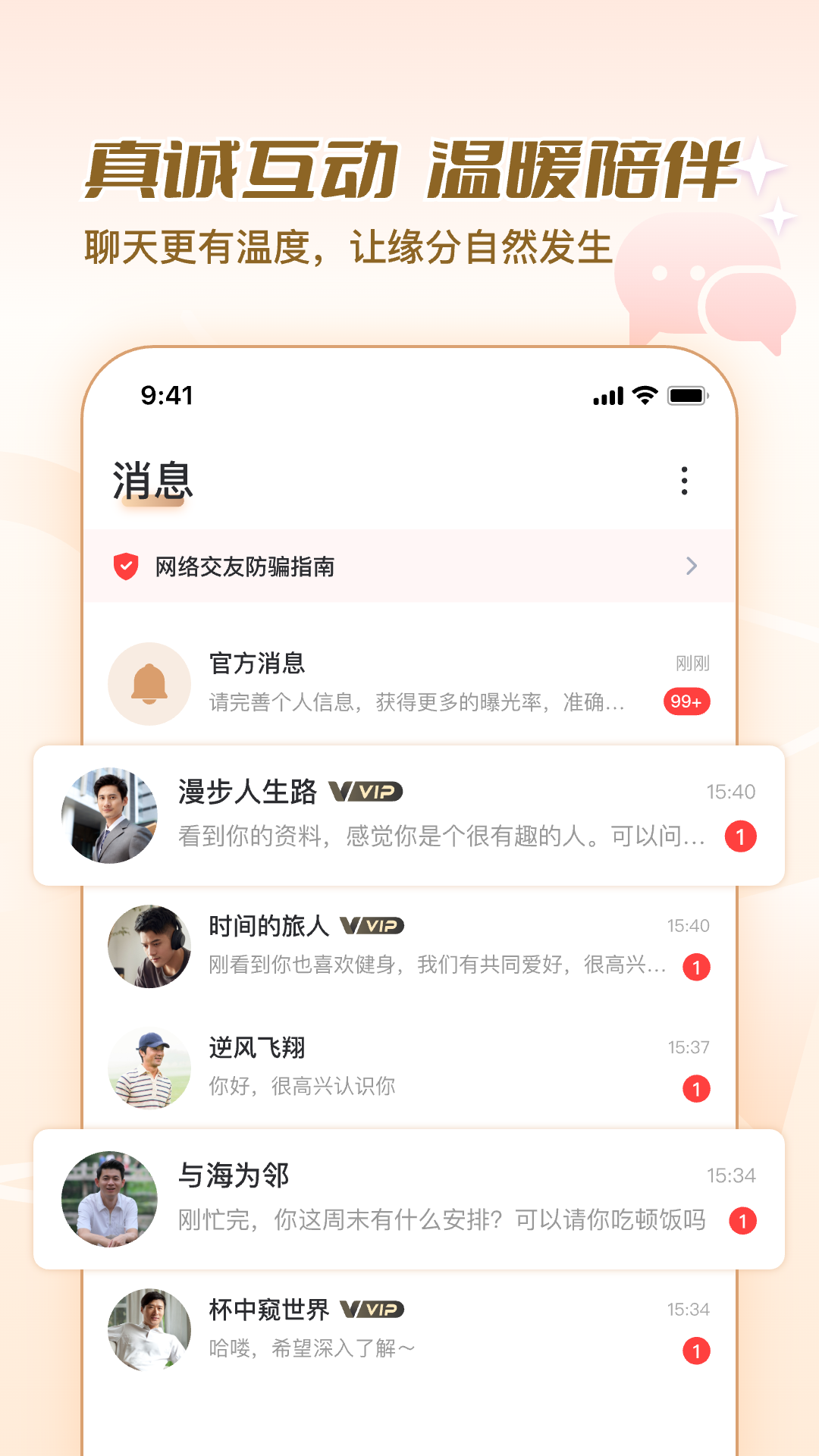Tap the 99+ unread badge on 官方消息
This screenshot has width=819, height=1456.
pyautogui.click(x=686, y=702)
